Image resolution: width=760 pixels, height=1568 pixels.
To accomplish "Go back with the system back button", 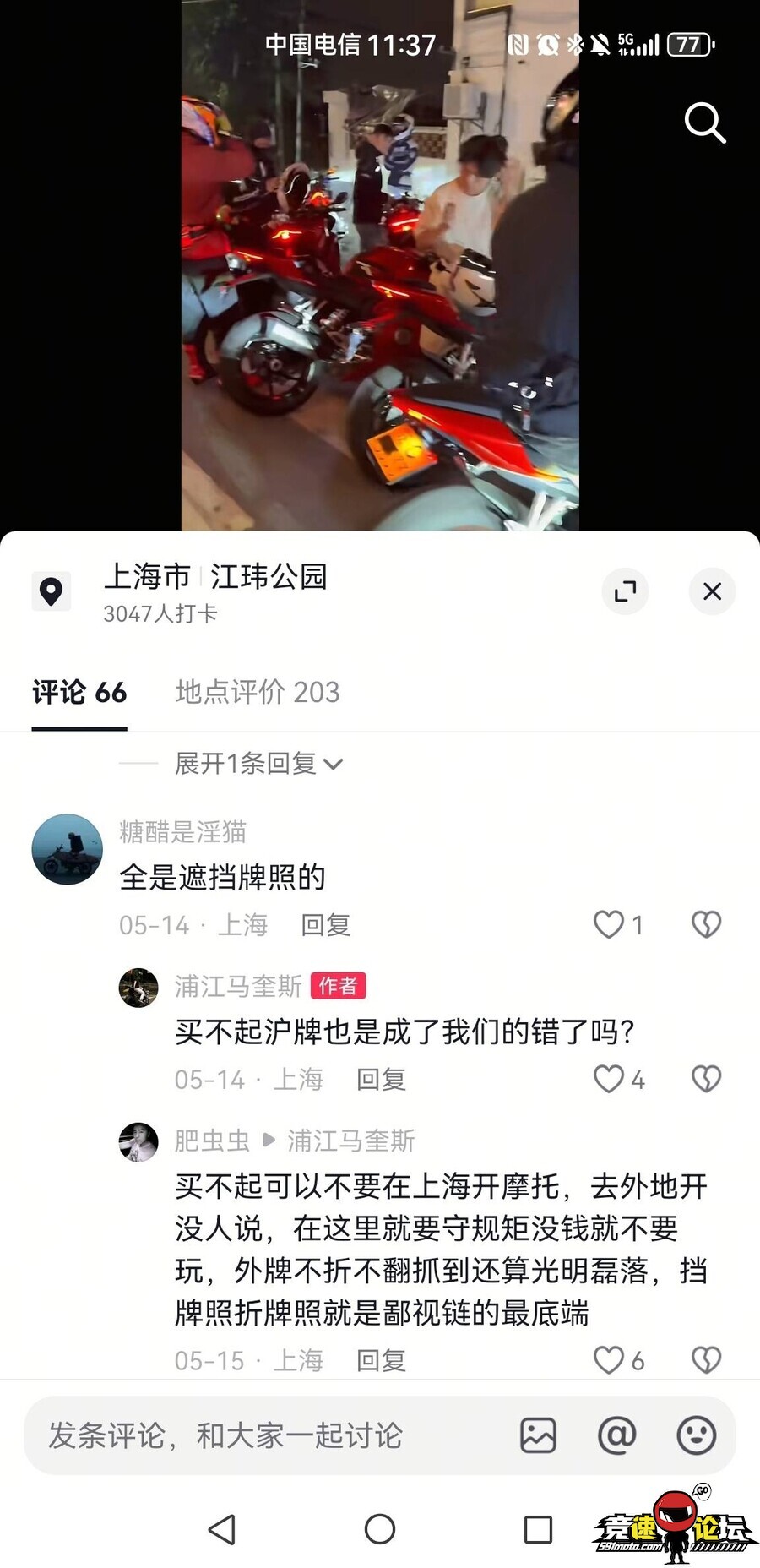I will (222, 1529).
